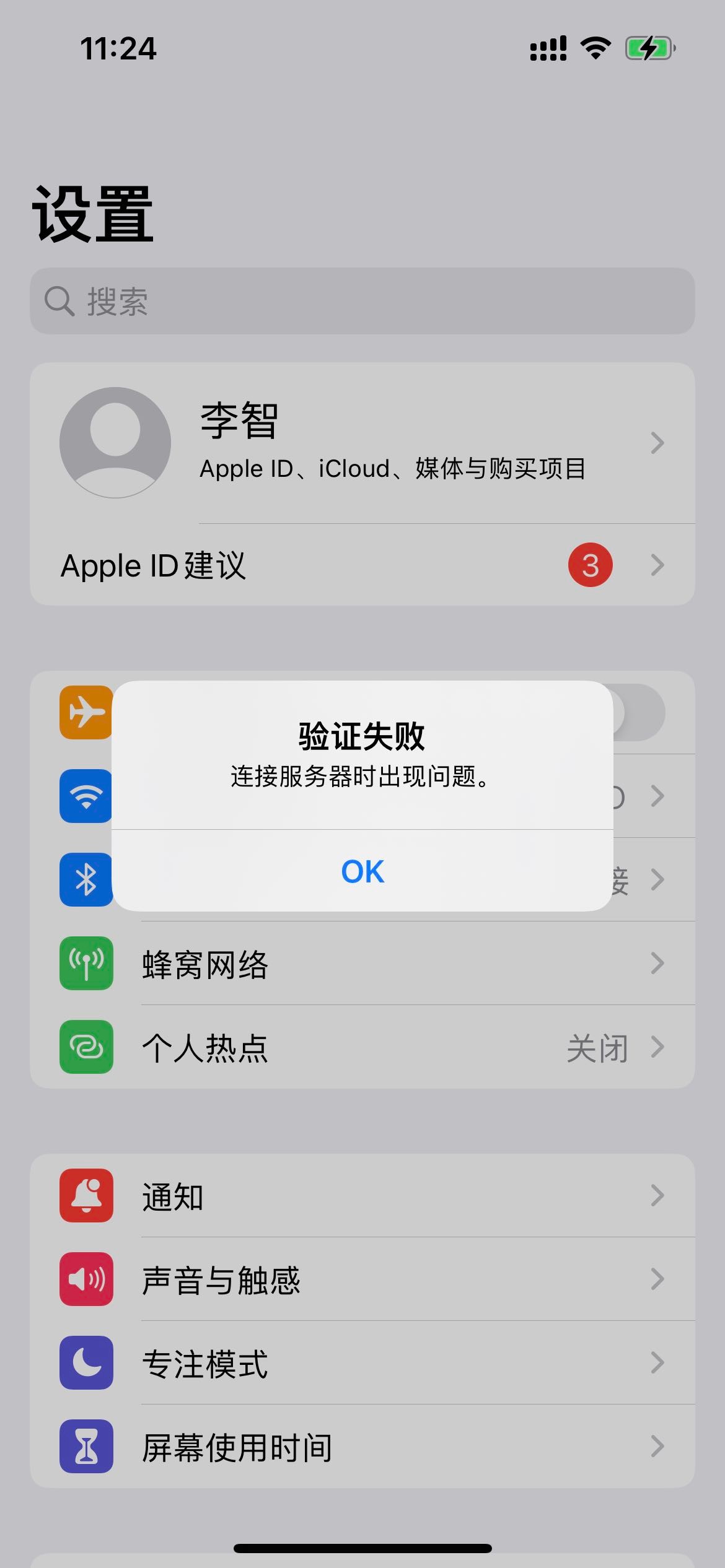Open 李智 Apple ID account settings
725x1568 pixels.
[362, 443]
